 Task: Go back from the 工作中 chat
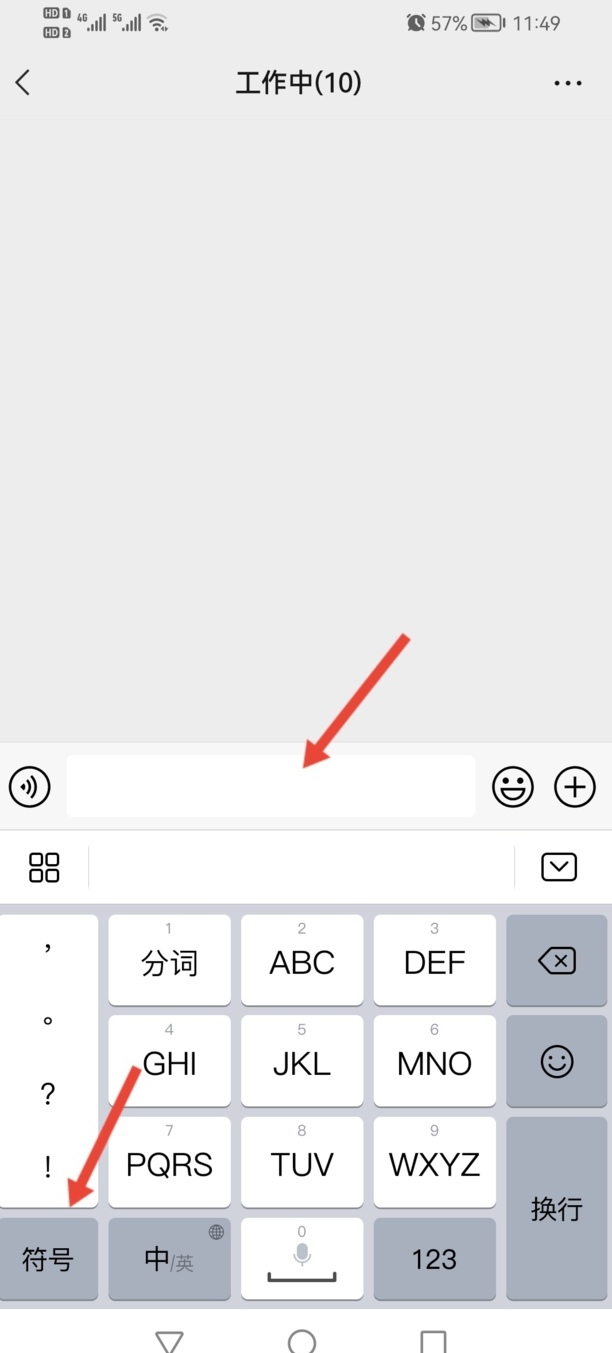24,83
